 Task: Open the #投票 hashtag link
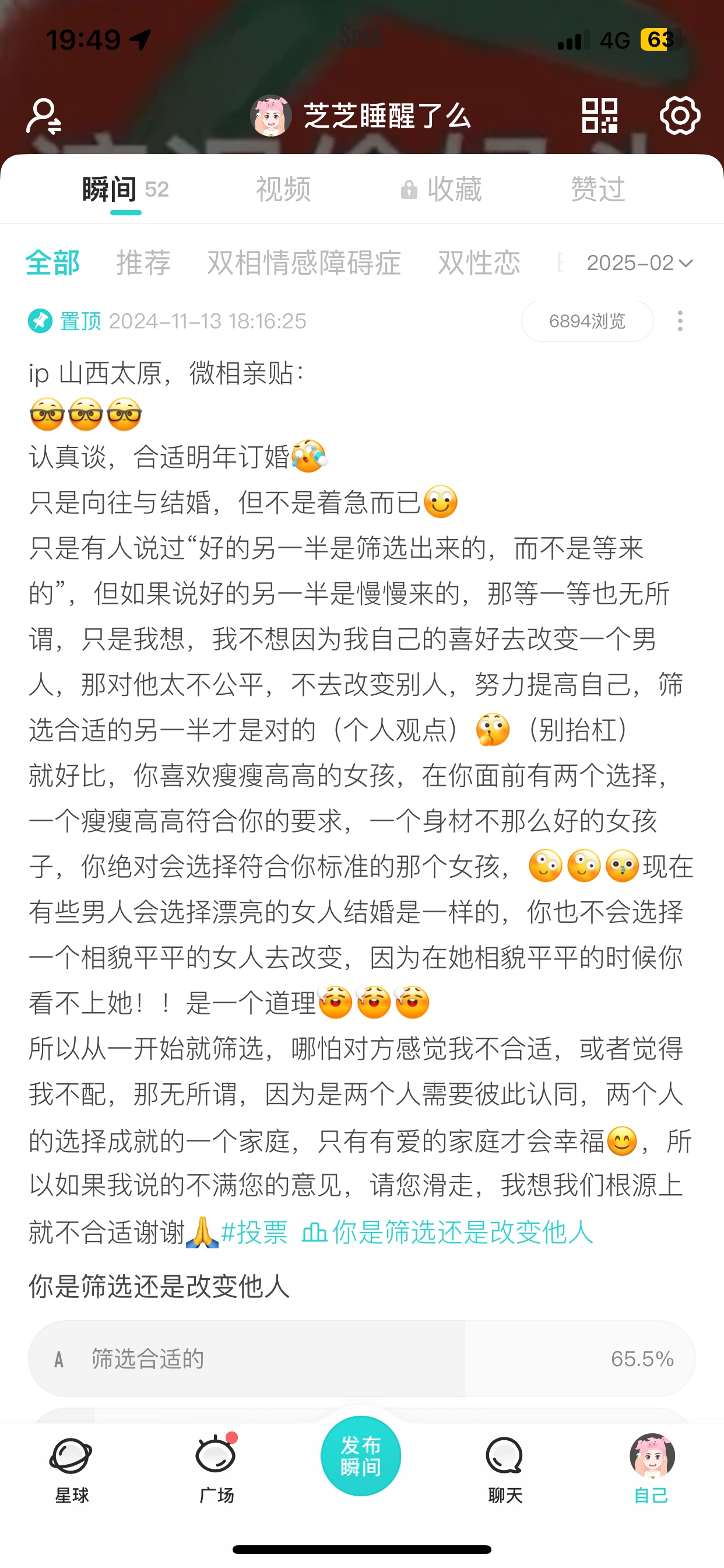coord(254,1233)
